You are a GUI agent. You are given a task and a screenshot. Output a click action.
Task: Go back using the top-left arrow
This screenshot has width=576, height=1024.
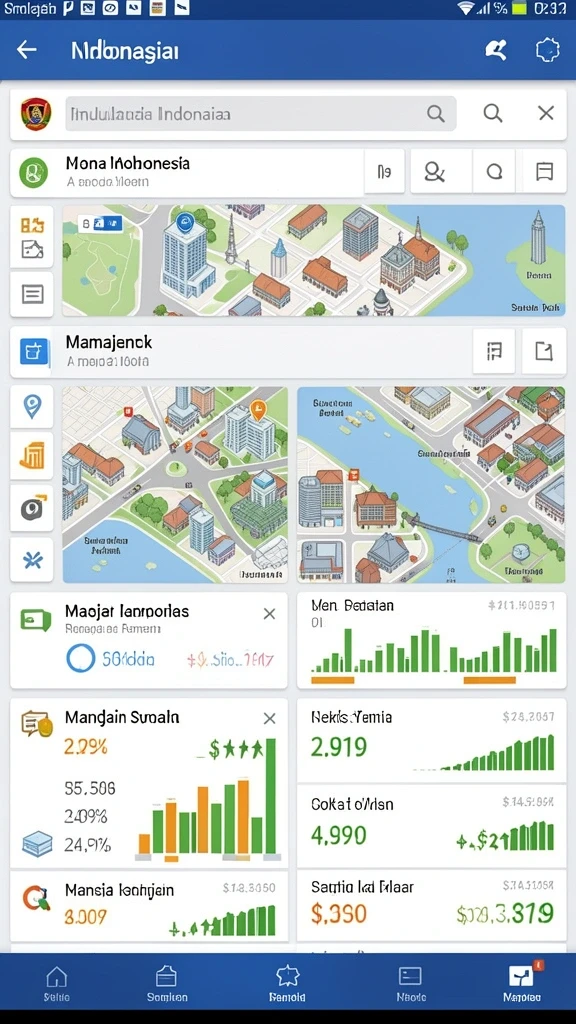[x=27, y=50]
